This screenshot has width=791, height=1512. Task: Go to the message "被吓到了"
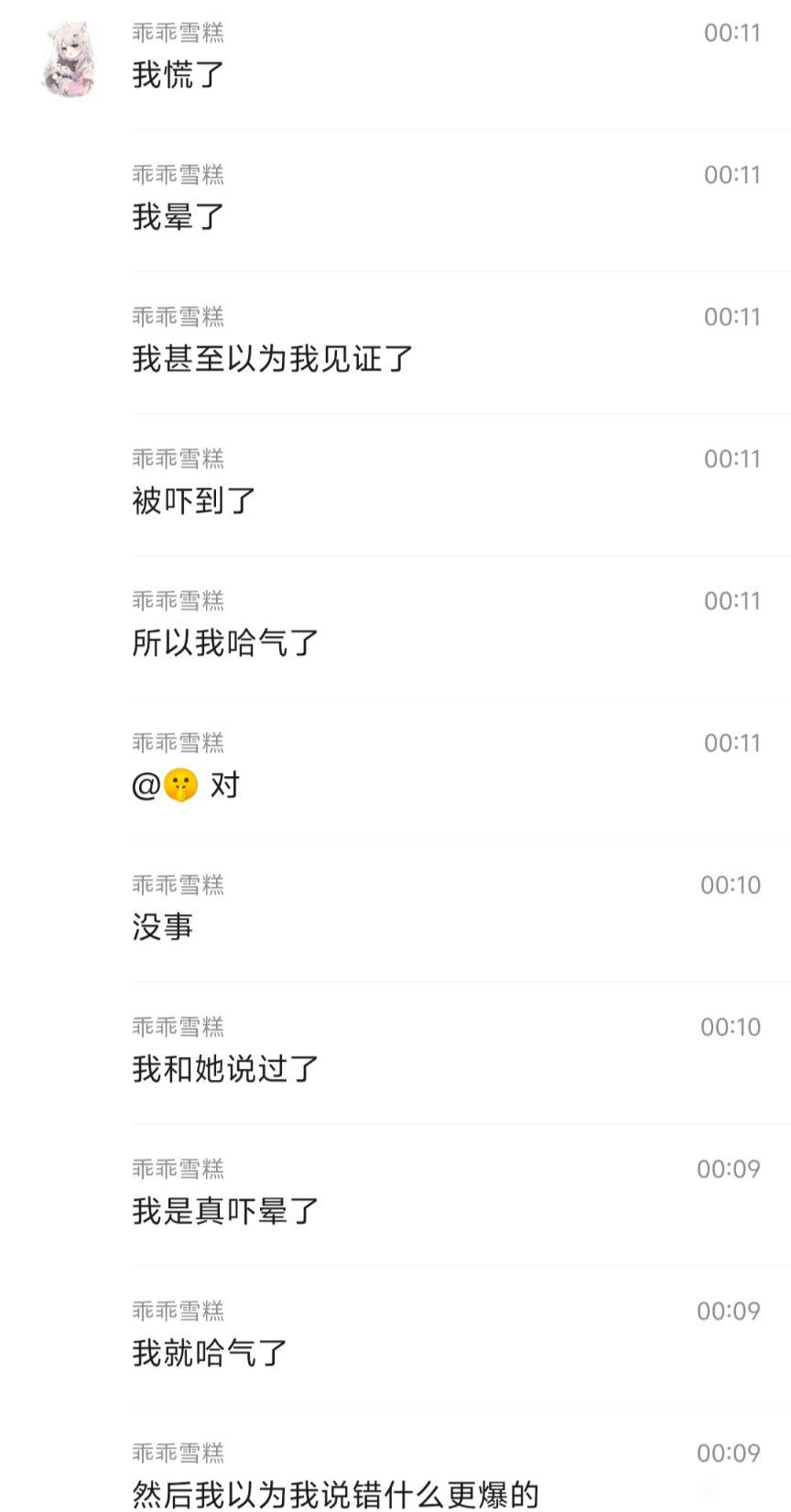click(x=194, y=501)
